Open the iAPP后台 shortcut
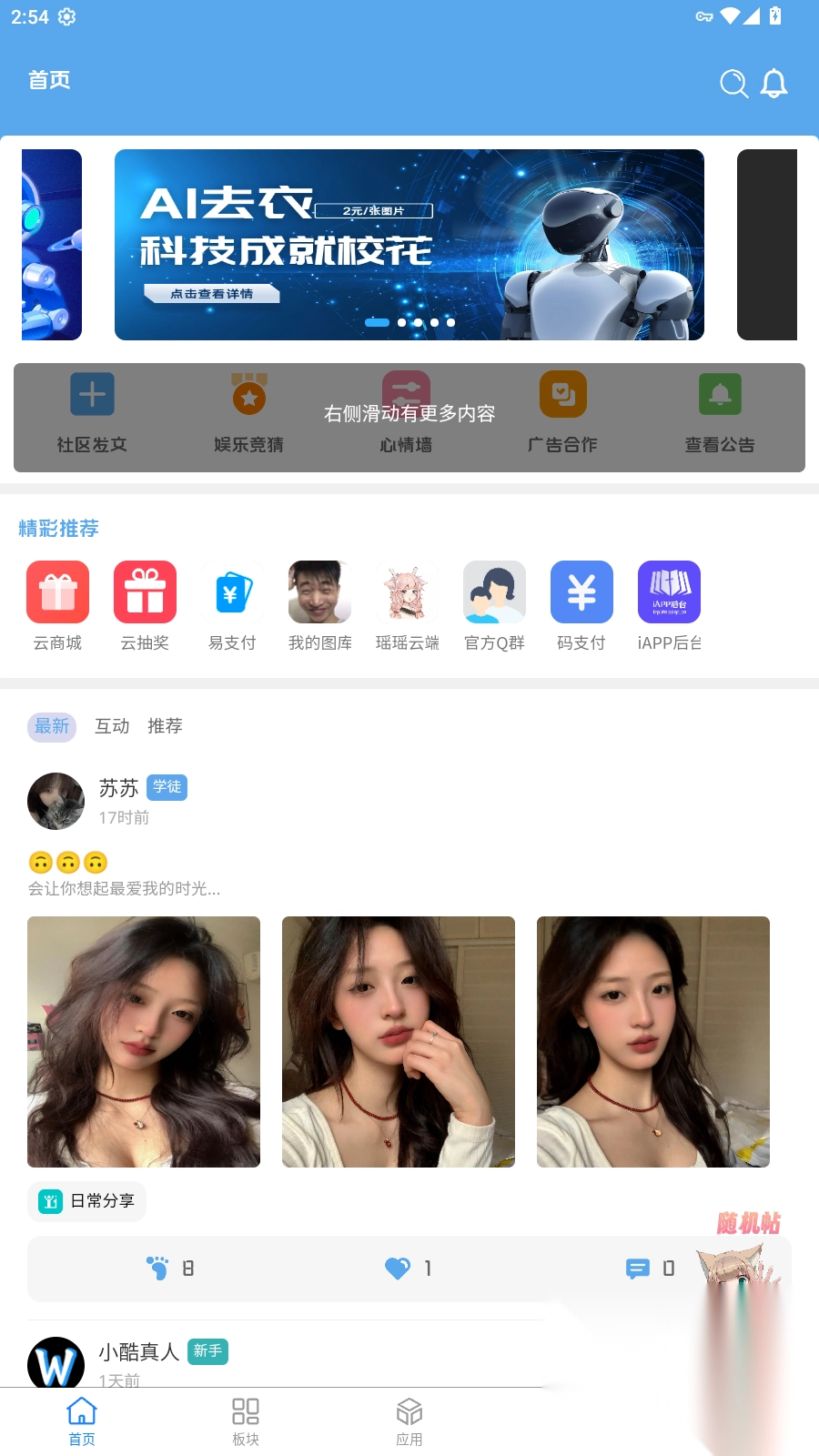The image size is (819, 1456). [x=670, y=592]
